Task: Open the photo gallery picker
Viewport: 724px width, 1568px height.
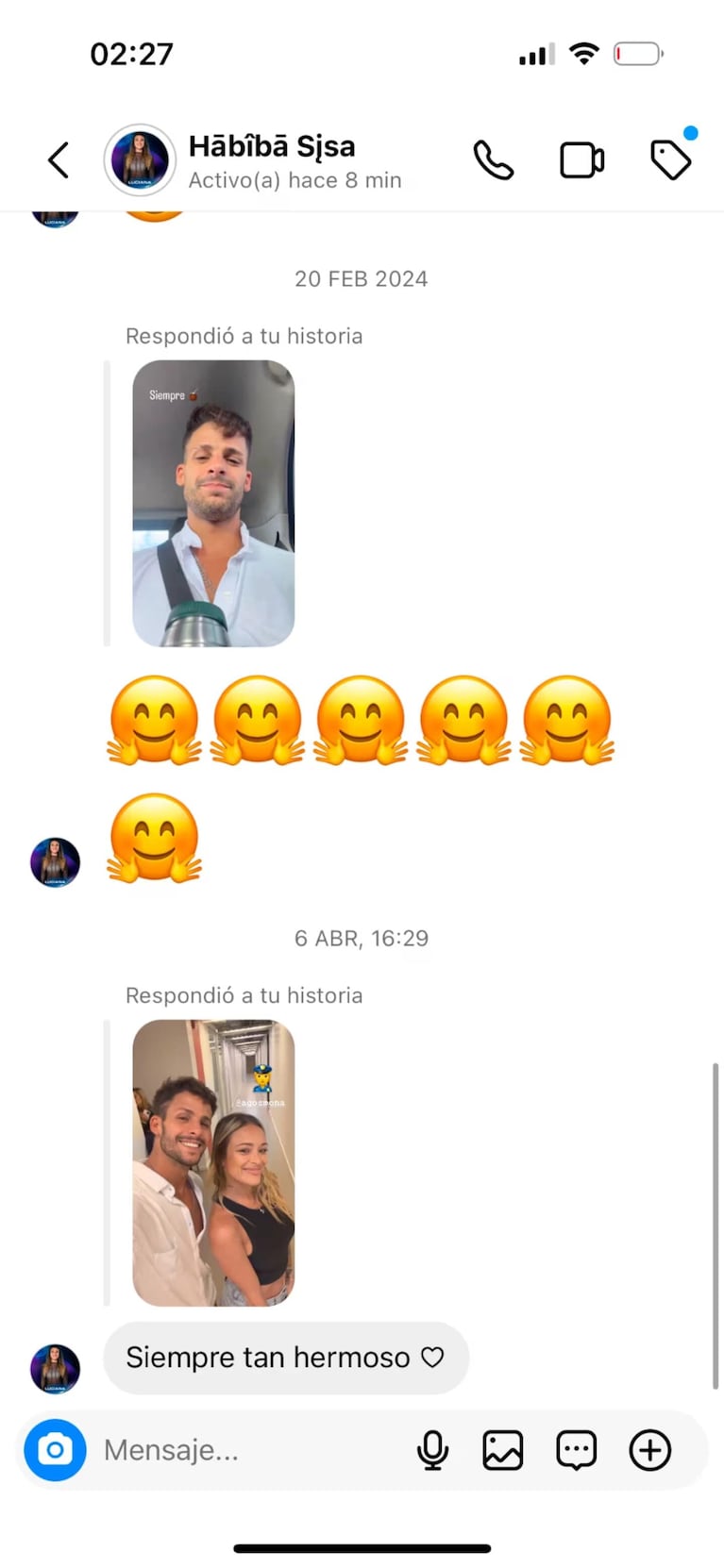Action: pos(503,1450)
